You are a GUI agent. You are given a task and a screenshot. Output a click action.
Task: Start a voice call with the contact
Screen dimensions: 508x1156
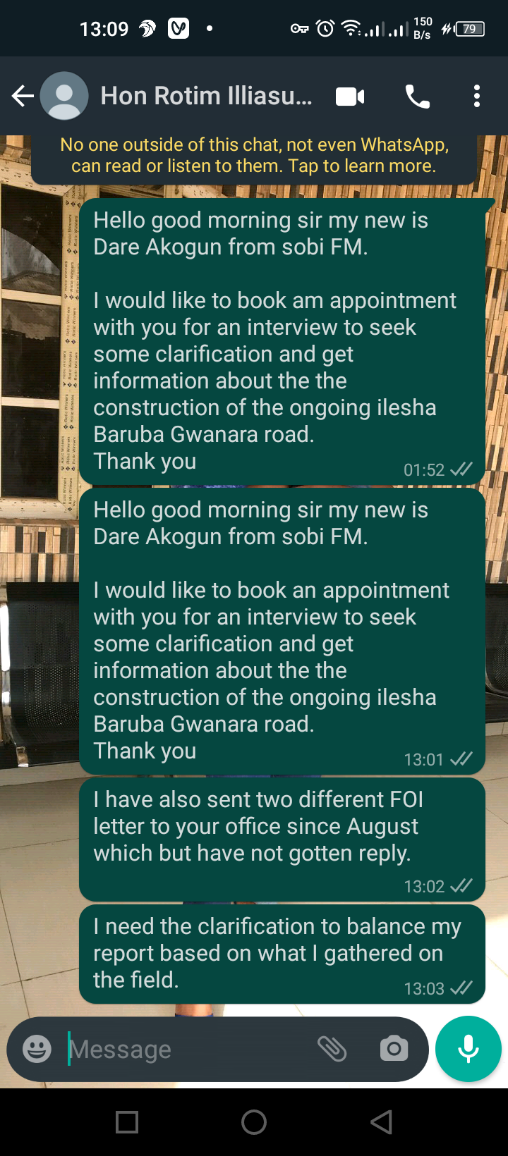click(417, 97)
